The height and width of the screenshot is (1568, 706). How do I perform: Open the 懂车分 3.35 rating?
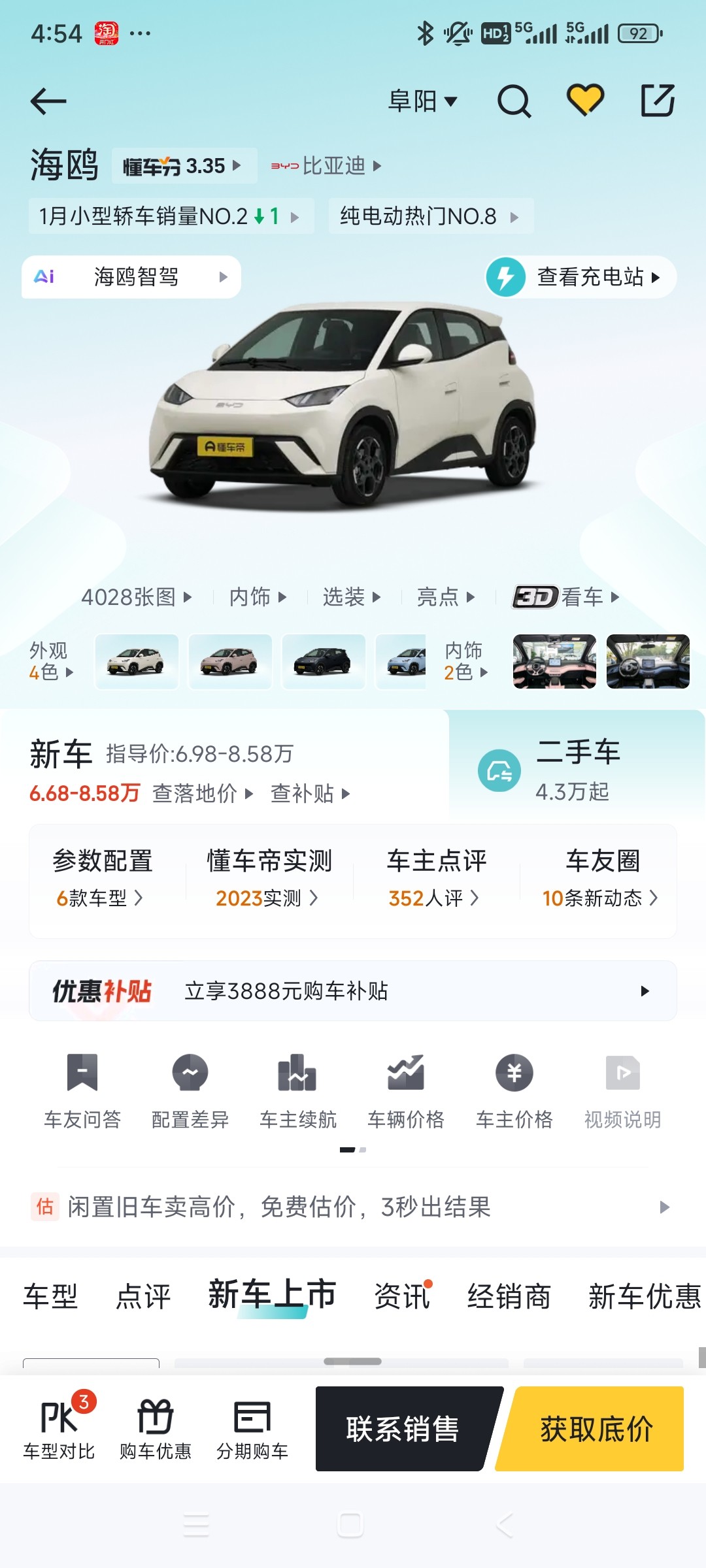[184, 166]
